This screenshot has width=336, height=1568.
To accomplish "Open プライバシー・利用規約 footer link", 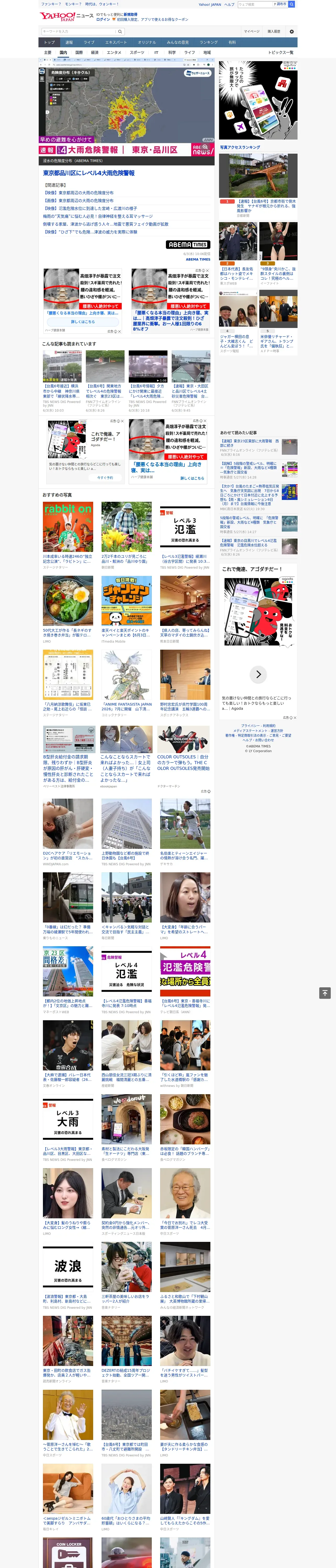I will 258,725.
